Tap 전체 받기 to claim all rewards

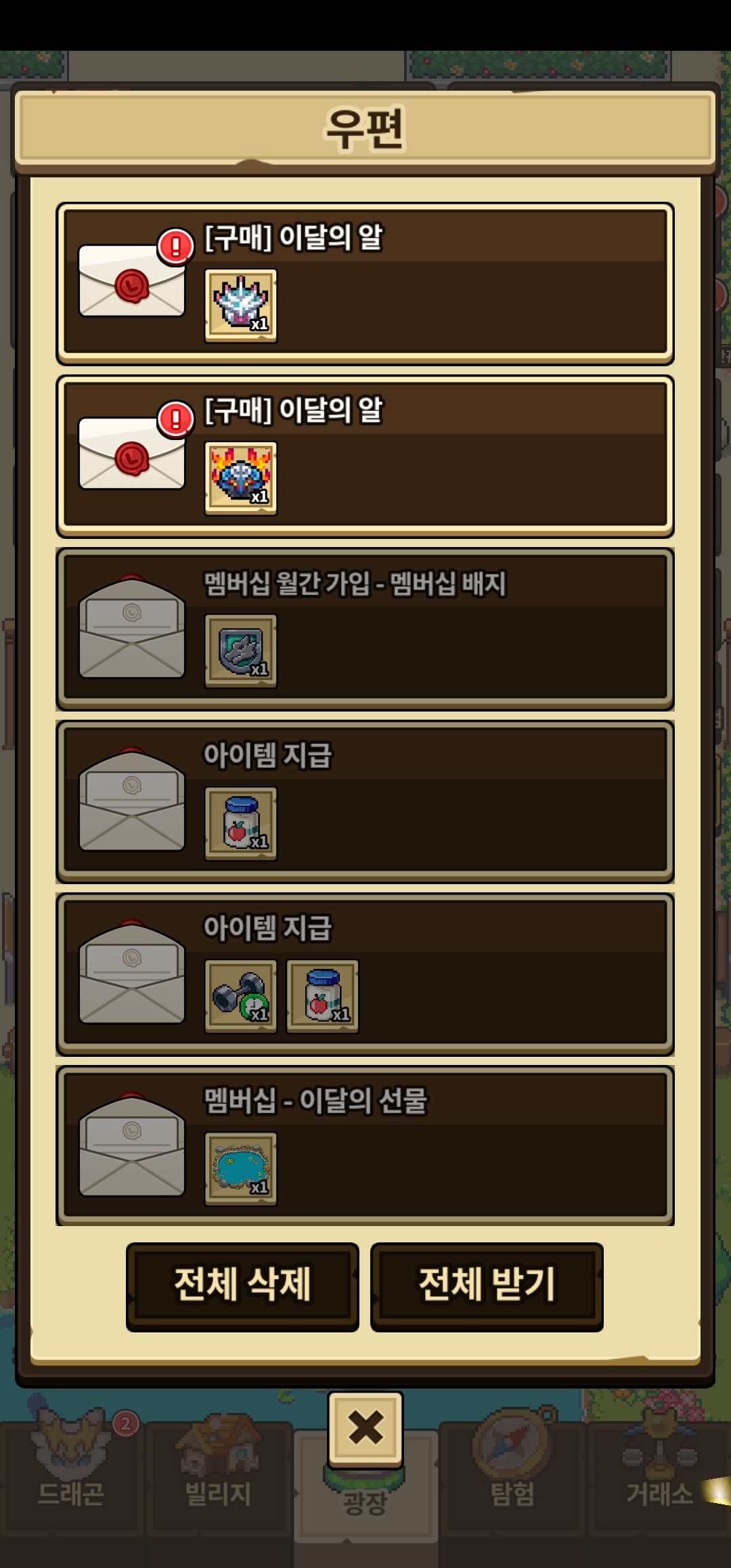(487, 1286)
